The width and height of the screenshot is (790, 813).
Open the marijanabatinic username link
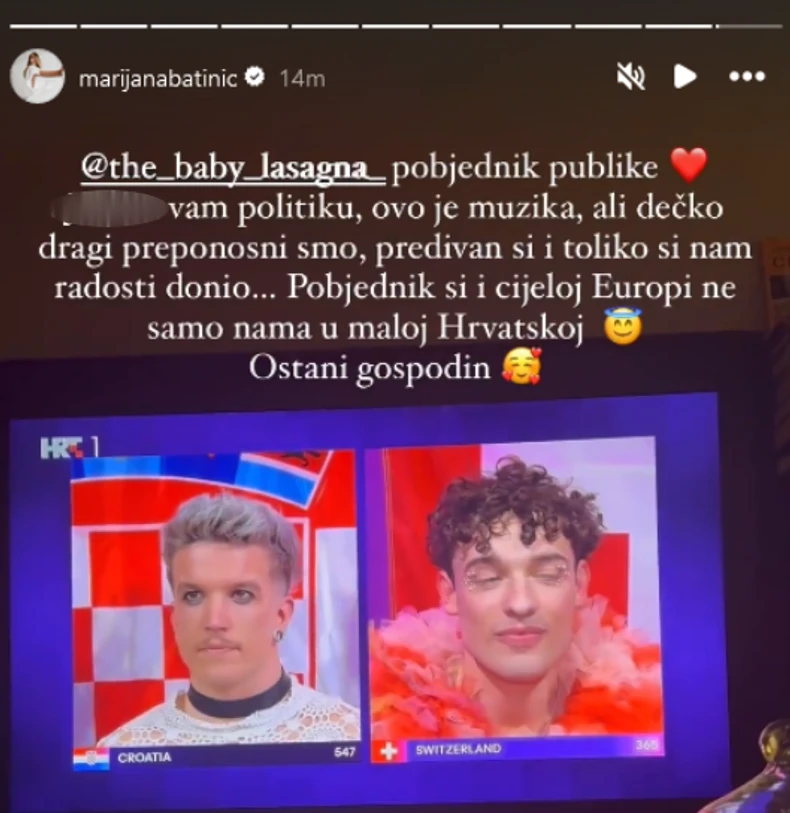pyautogui.click(x=157, y=78)
